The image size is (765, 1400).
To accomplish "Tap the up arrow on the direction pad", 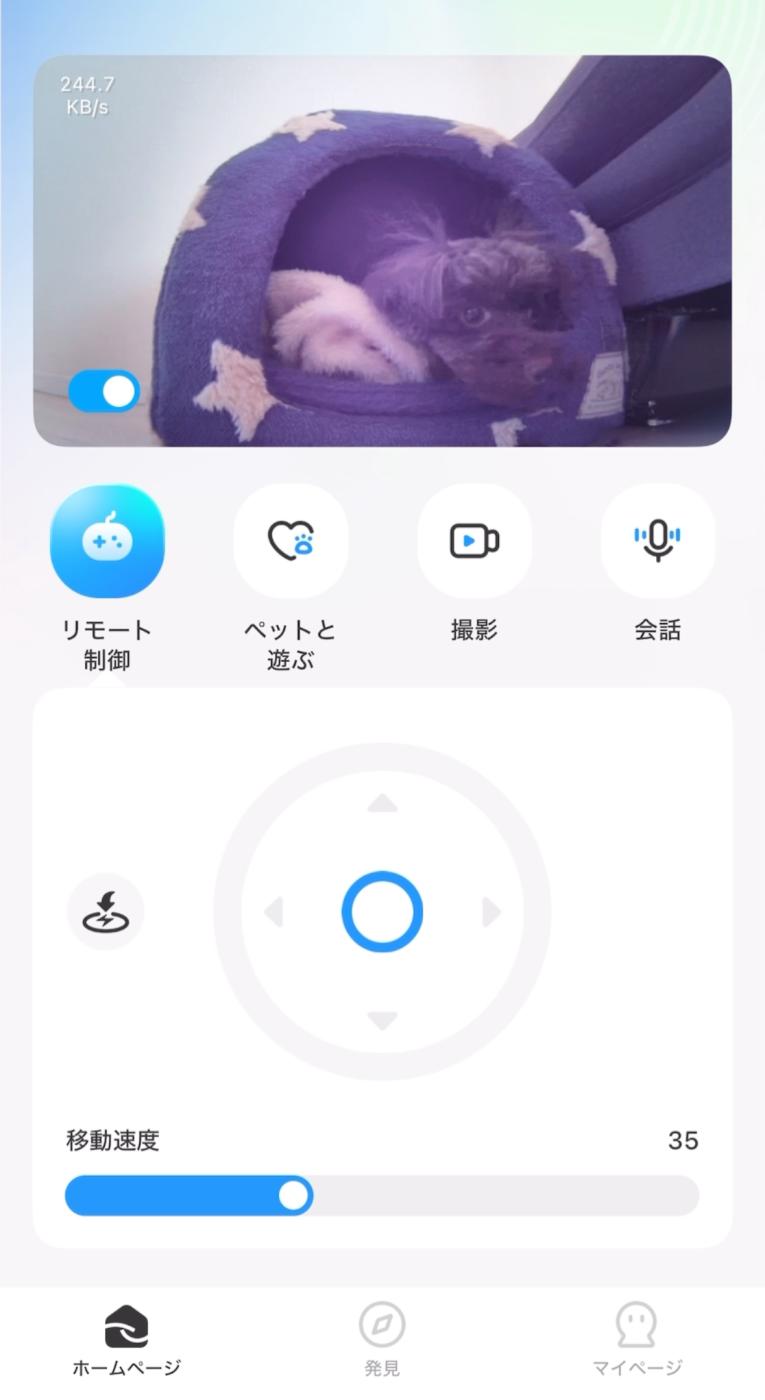I will tap(382, 803).
